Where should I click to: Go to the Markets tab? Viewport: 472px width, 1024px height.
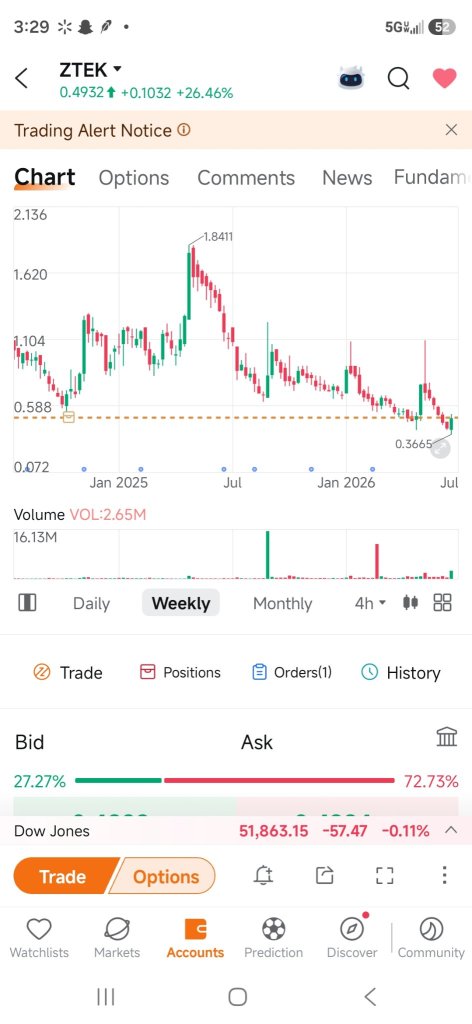point(117,938)
